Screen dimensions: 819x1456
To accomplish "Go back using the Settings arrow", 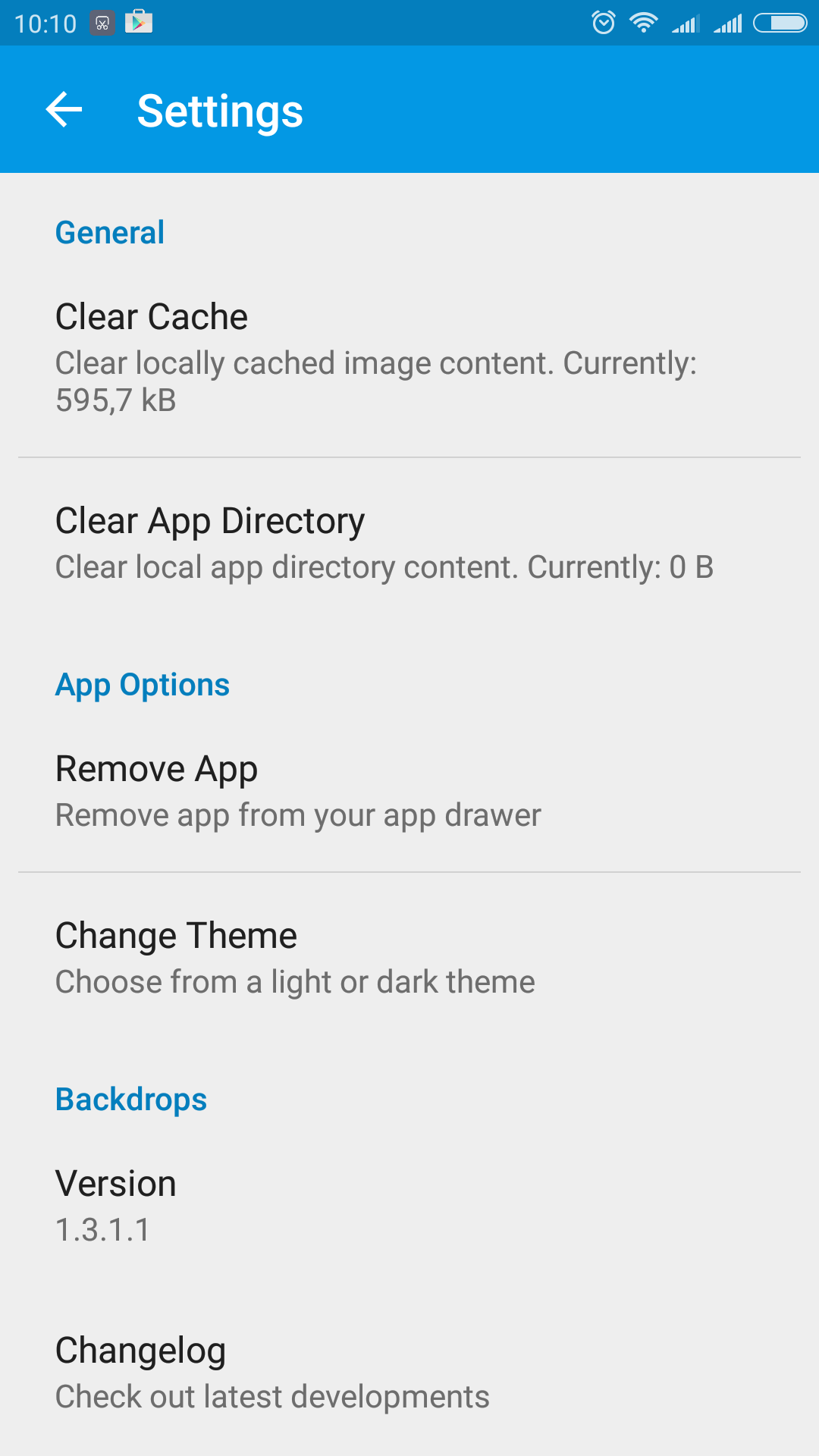I will (x=64, y=110).
